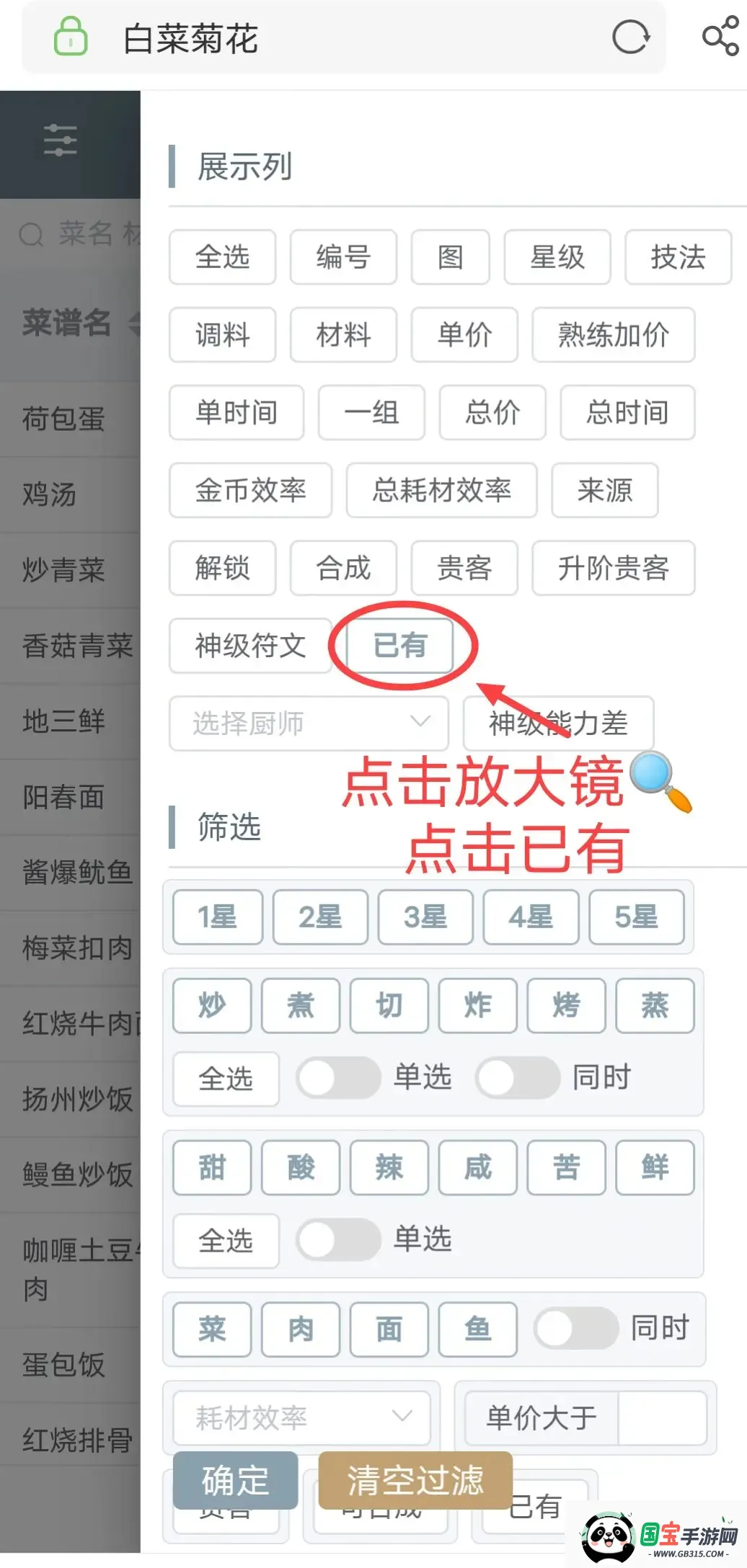Clear all filters with 清空过滤
The image size is (747, 1568).
coord(415,1480)
